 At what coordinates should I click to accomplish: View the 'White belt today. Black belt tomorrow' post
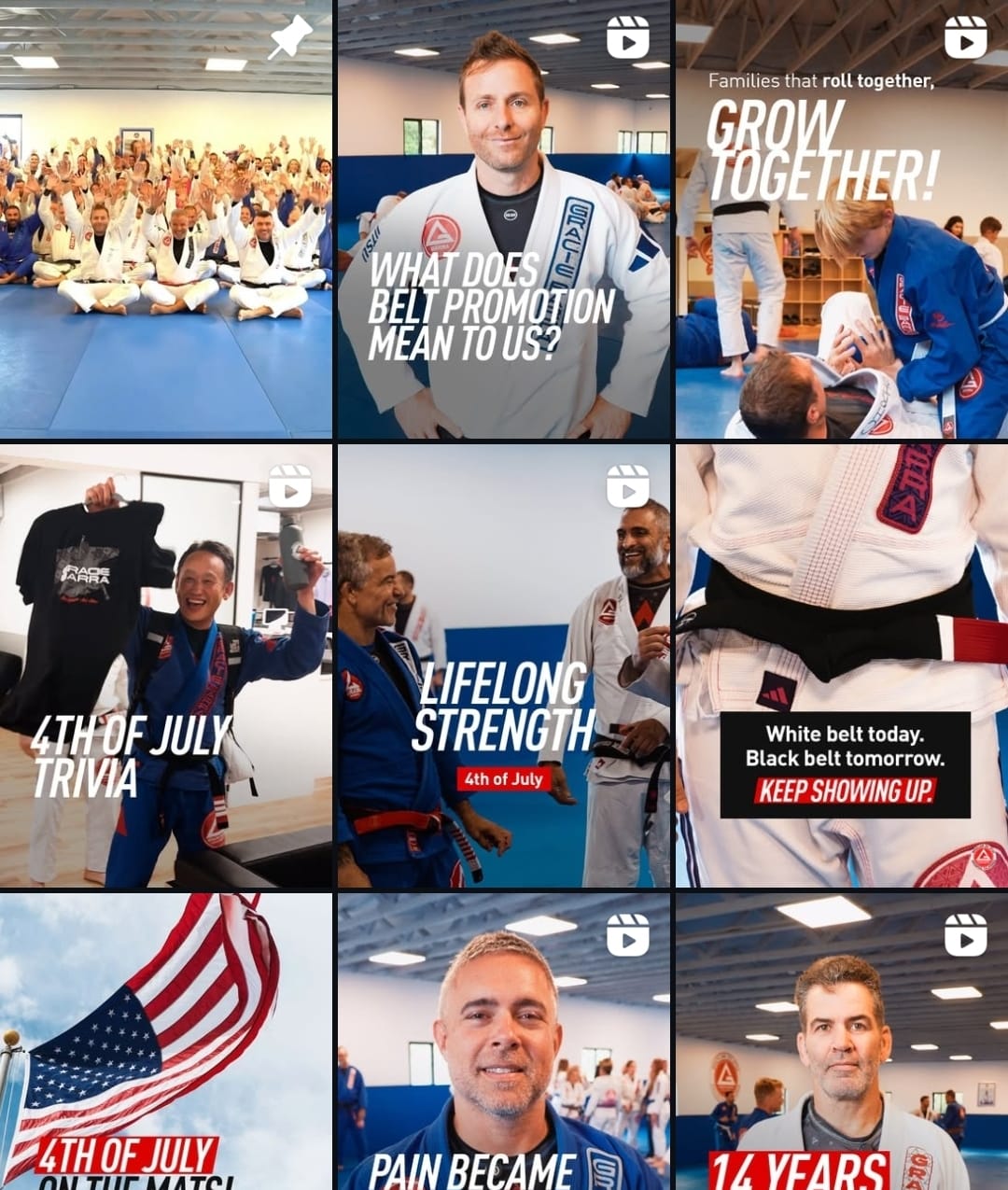[842, 665]
